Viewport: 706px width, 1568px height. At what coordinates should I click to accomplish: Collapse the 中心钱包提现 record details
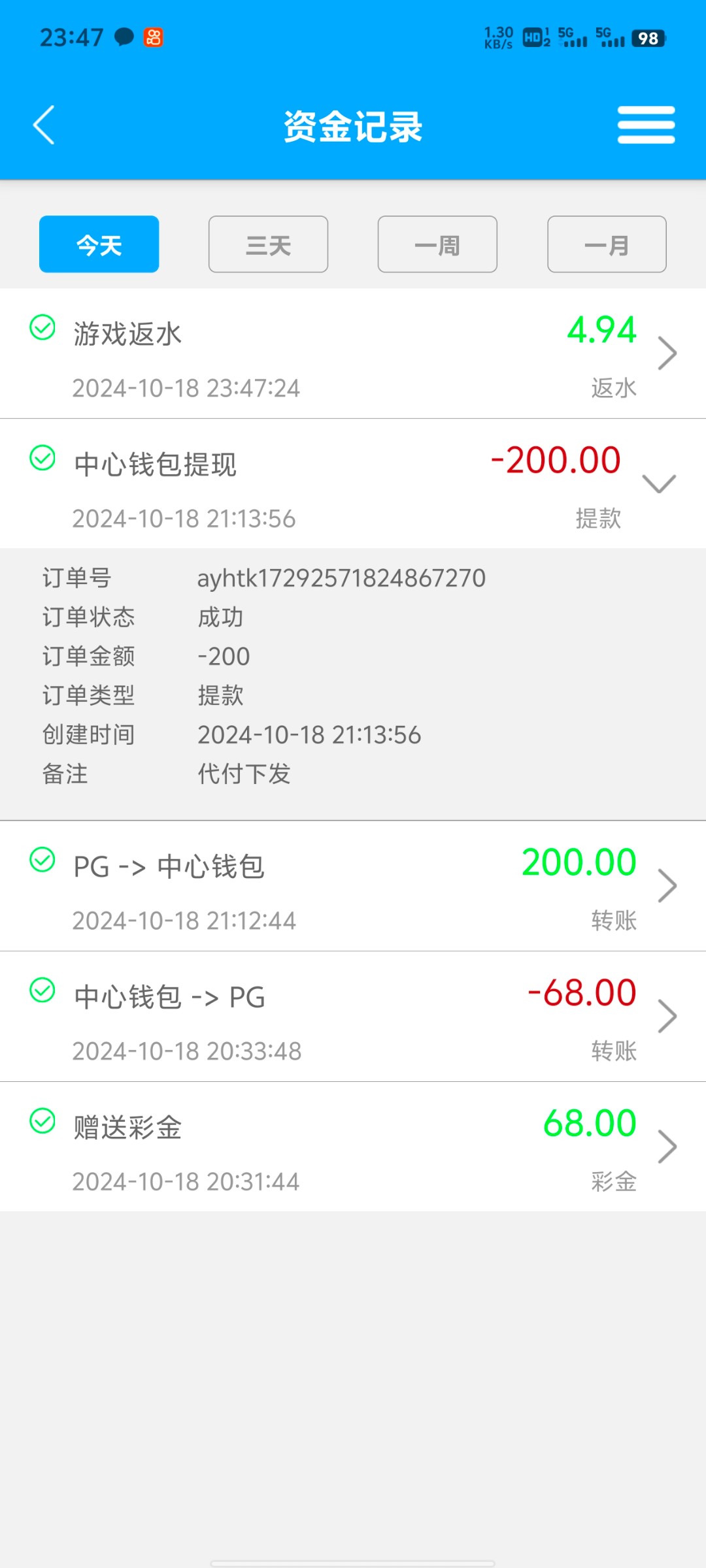click(x=353, y=484)
